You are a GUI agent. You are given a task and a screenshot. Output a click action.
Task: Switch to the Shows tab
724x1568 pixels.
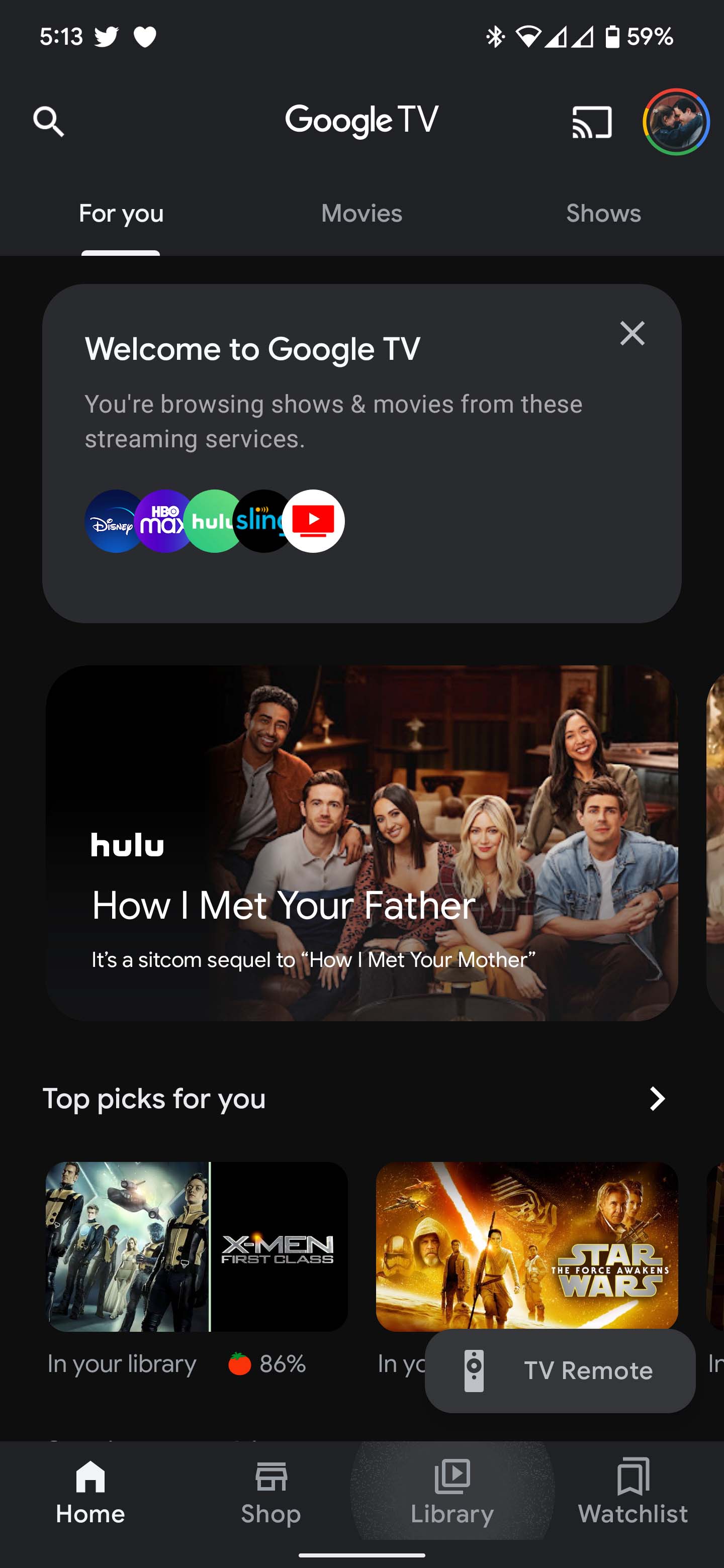(603, 214)
